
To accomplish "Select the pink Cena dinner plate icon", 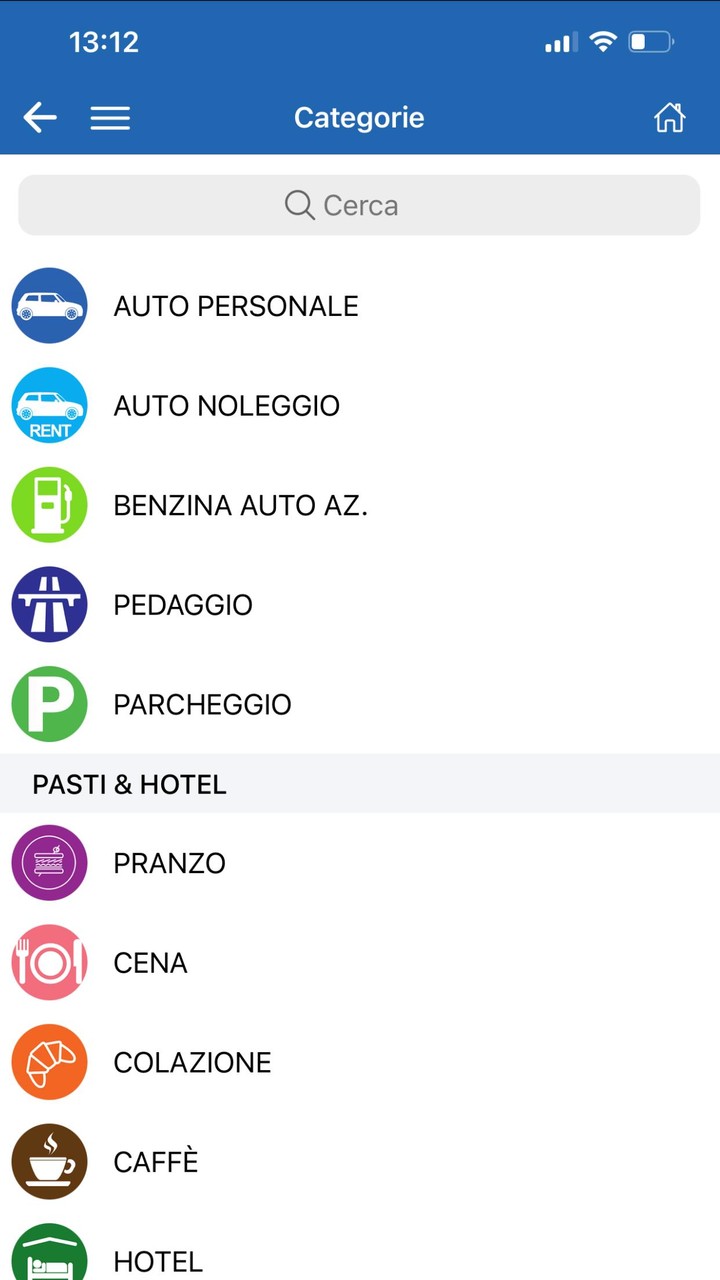I will [49, 962].
